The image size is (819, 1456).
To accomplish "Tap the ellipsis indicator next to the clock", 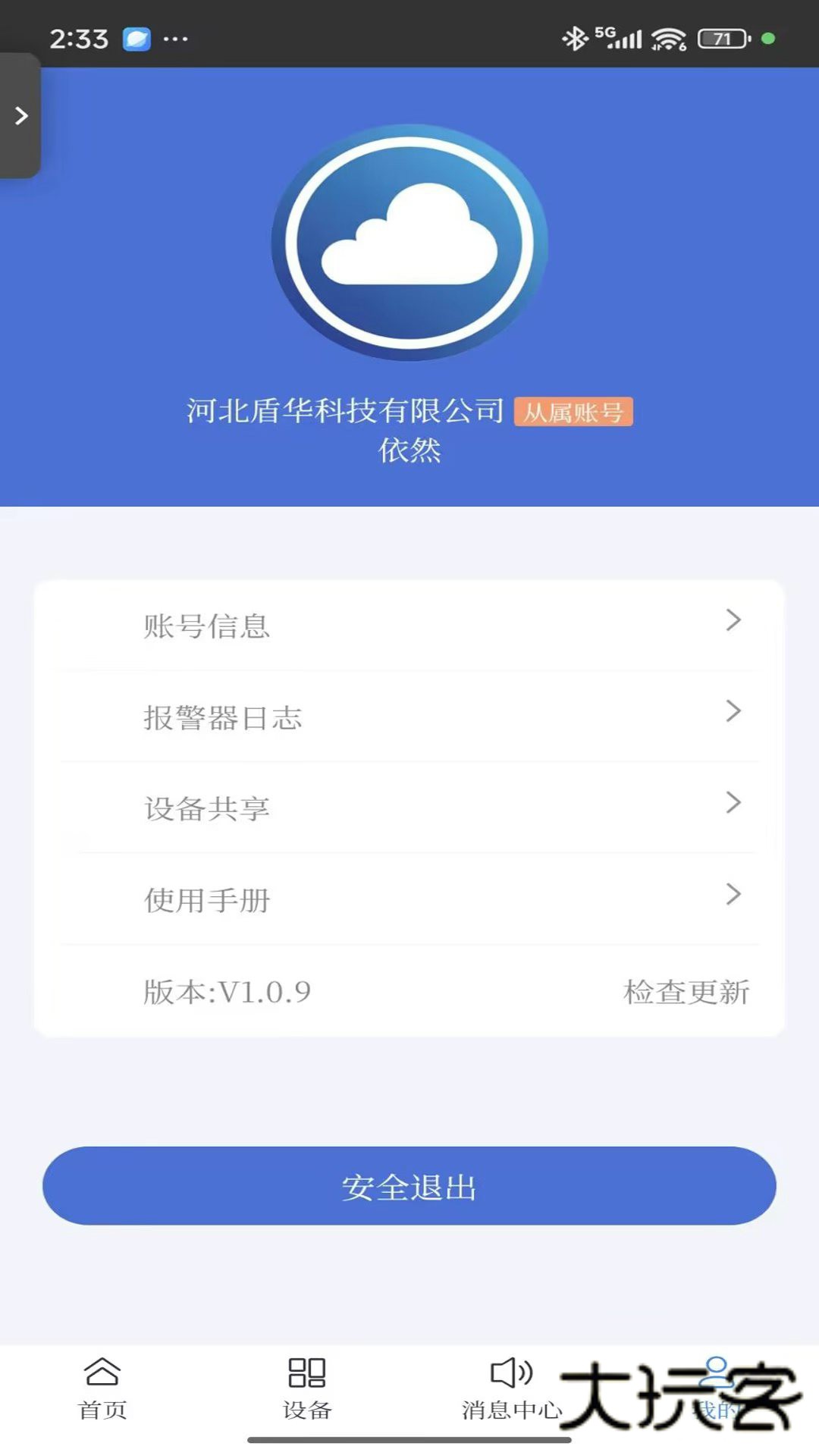I will pos(176,39).
